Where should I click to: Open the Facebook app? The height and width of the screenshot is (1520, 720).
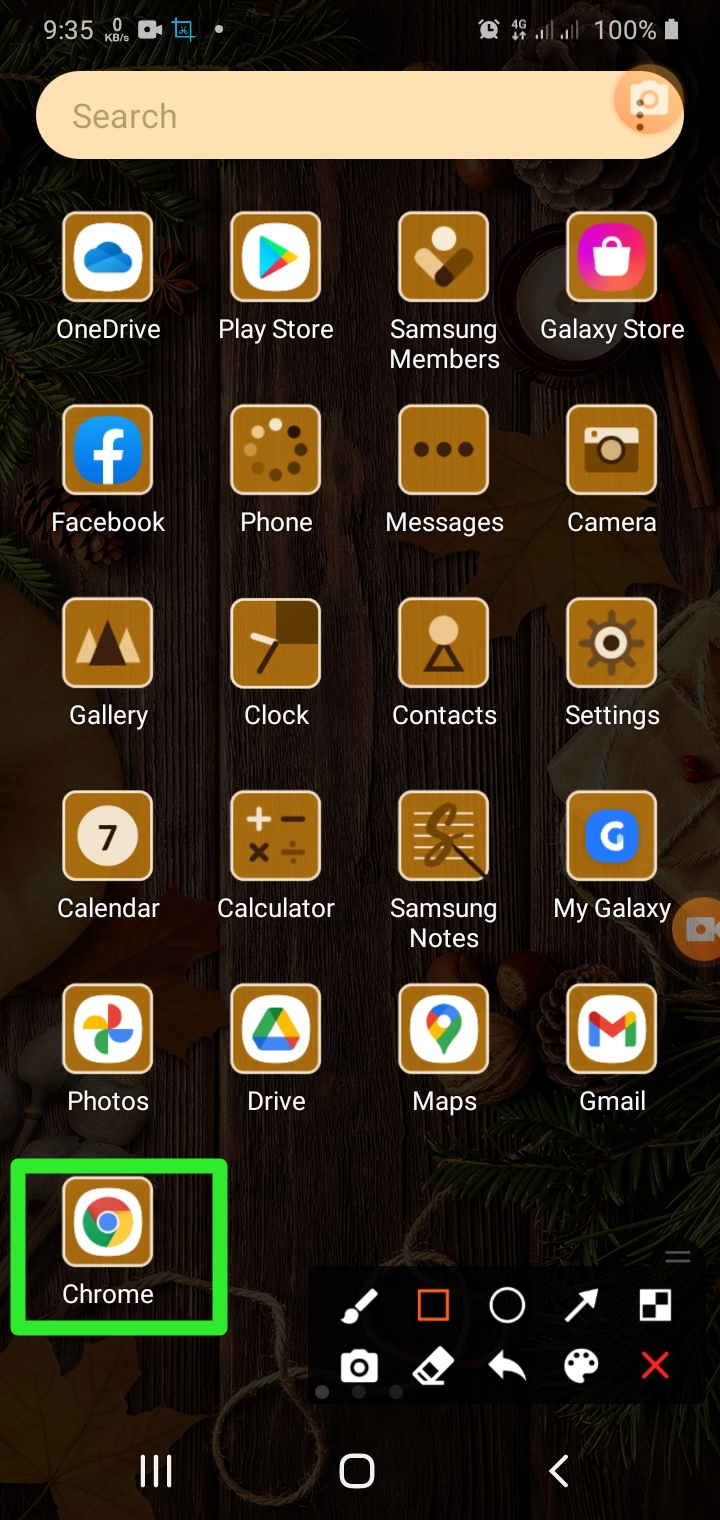(x=108, y=450)
